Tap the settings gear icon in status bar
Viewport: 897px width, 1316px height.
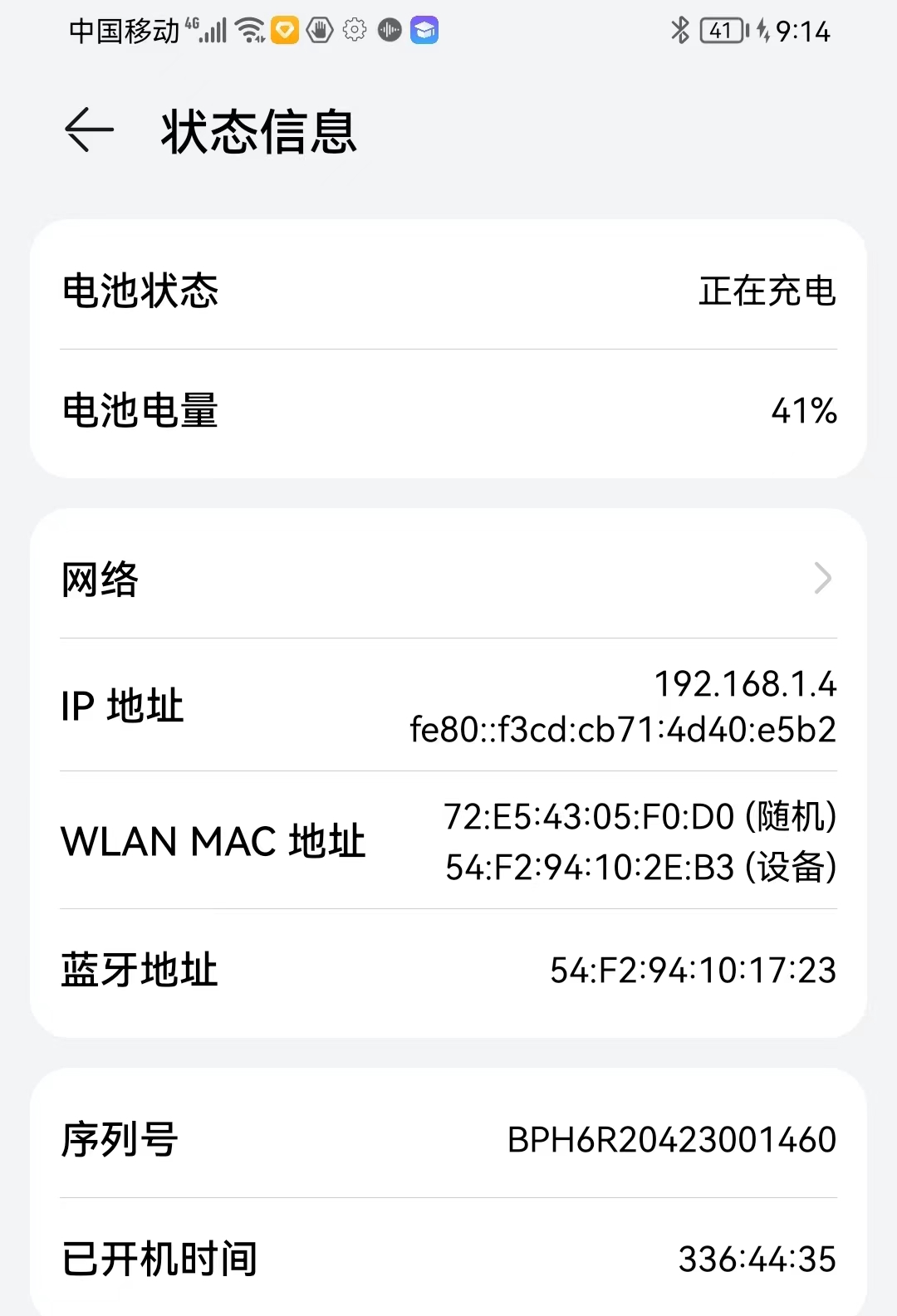click(355, 29)
